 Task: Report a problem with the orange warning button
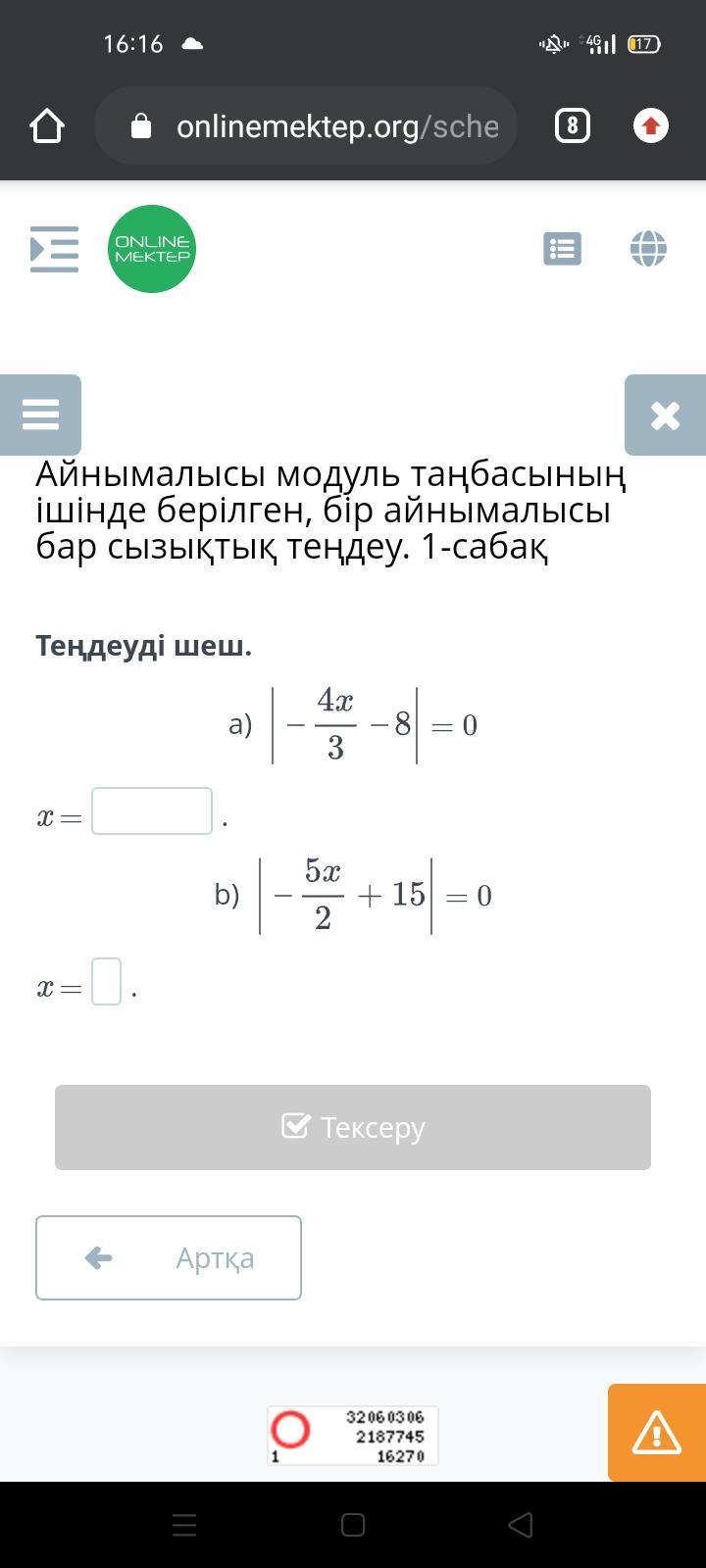pos(657,1433)
